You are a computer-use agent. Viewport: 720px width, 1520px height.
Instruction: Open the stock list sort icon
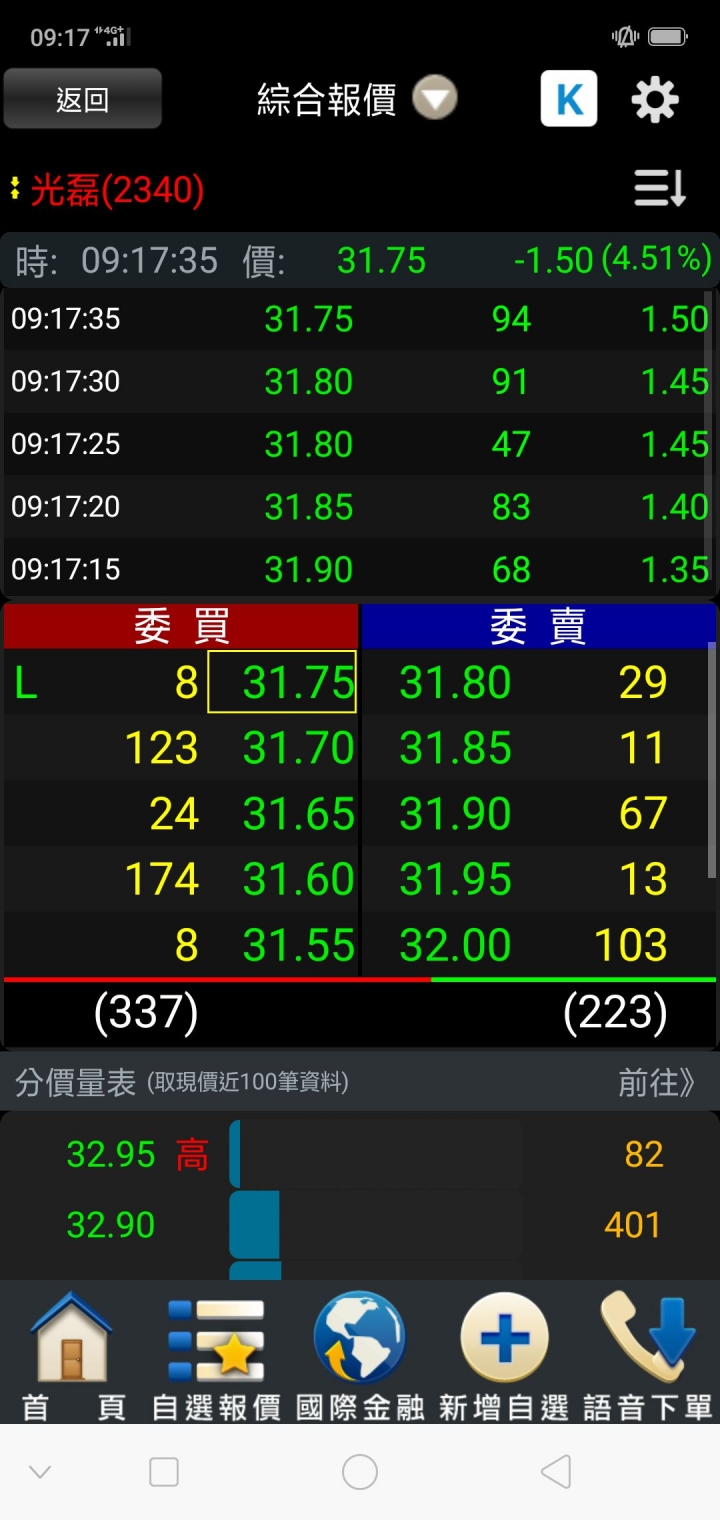coord(660,188)
